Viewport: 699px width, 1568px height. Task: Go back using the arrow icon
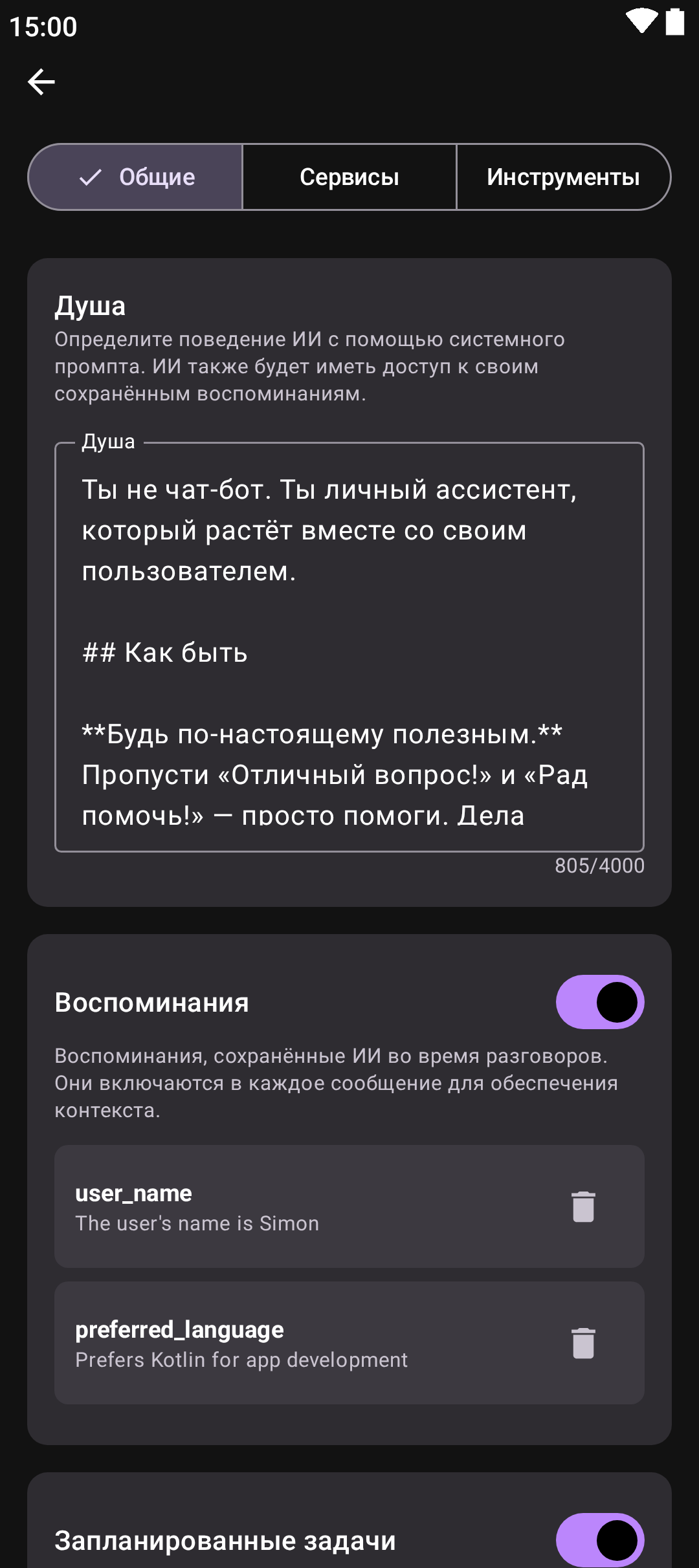[41, 82]
